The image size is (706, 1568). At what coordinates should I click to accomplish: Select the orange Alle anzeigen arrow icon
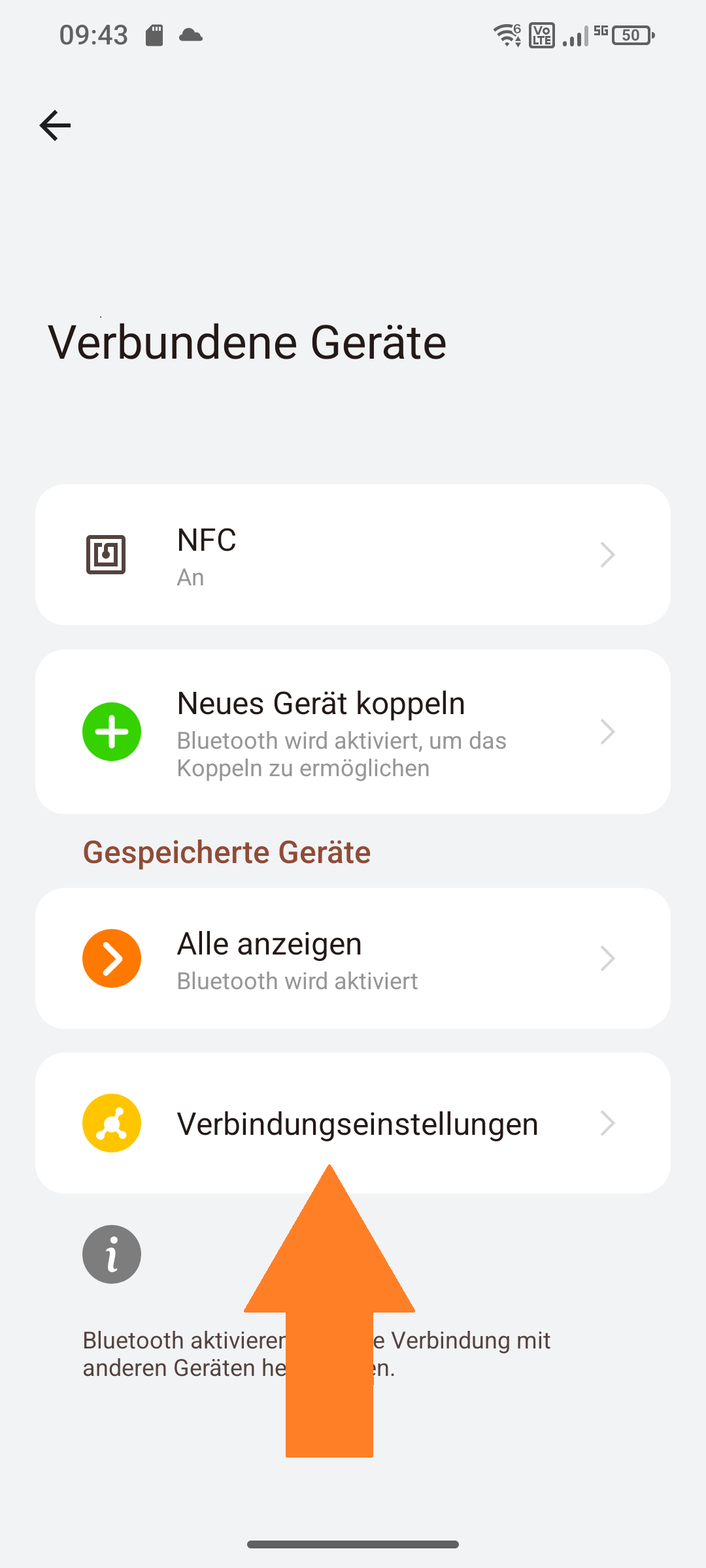coord(111,958)
